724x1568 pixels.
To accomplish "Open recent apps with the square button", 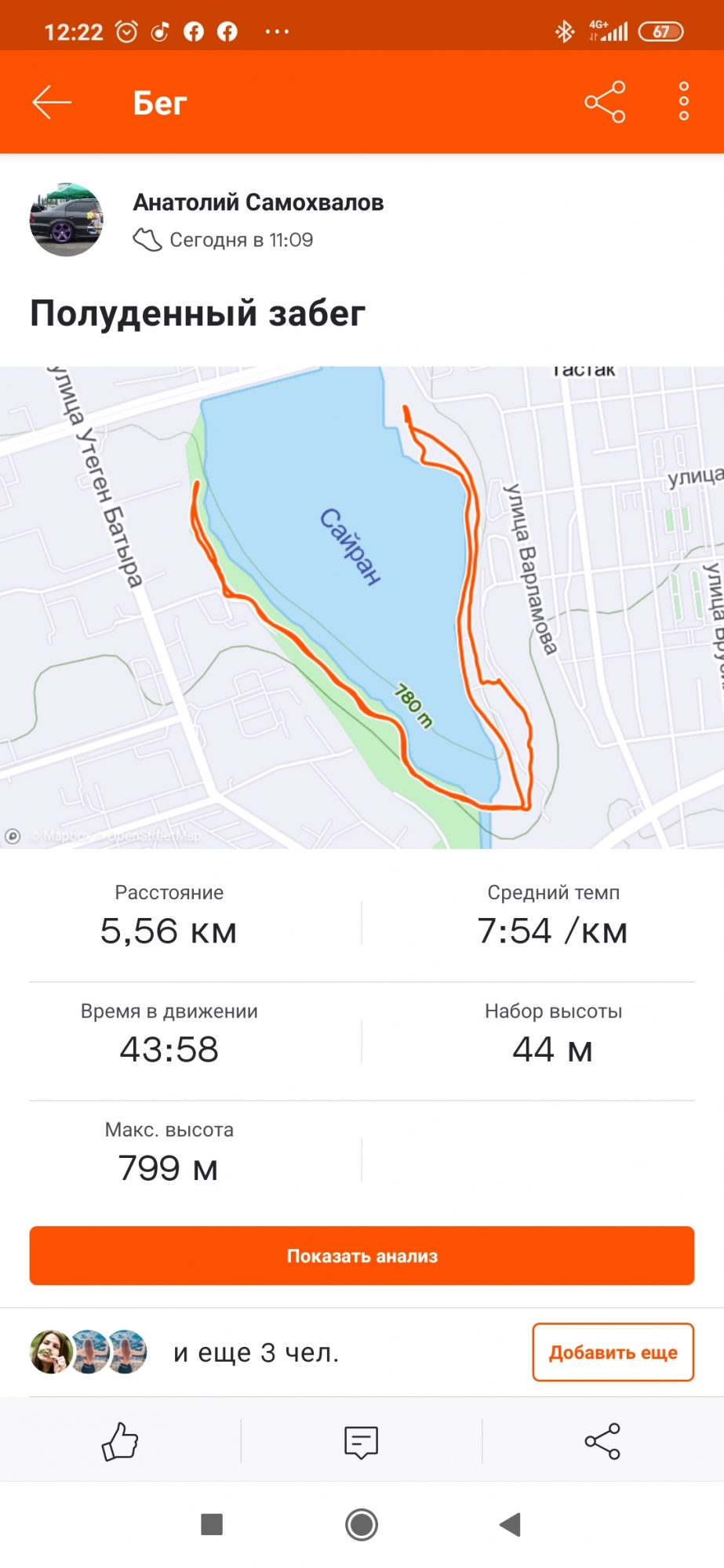I will point(212,1525).
